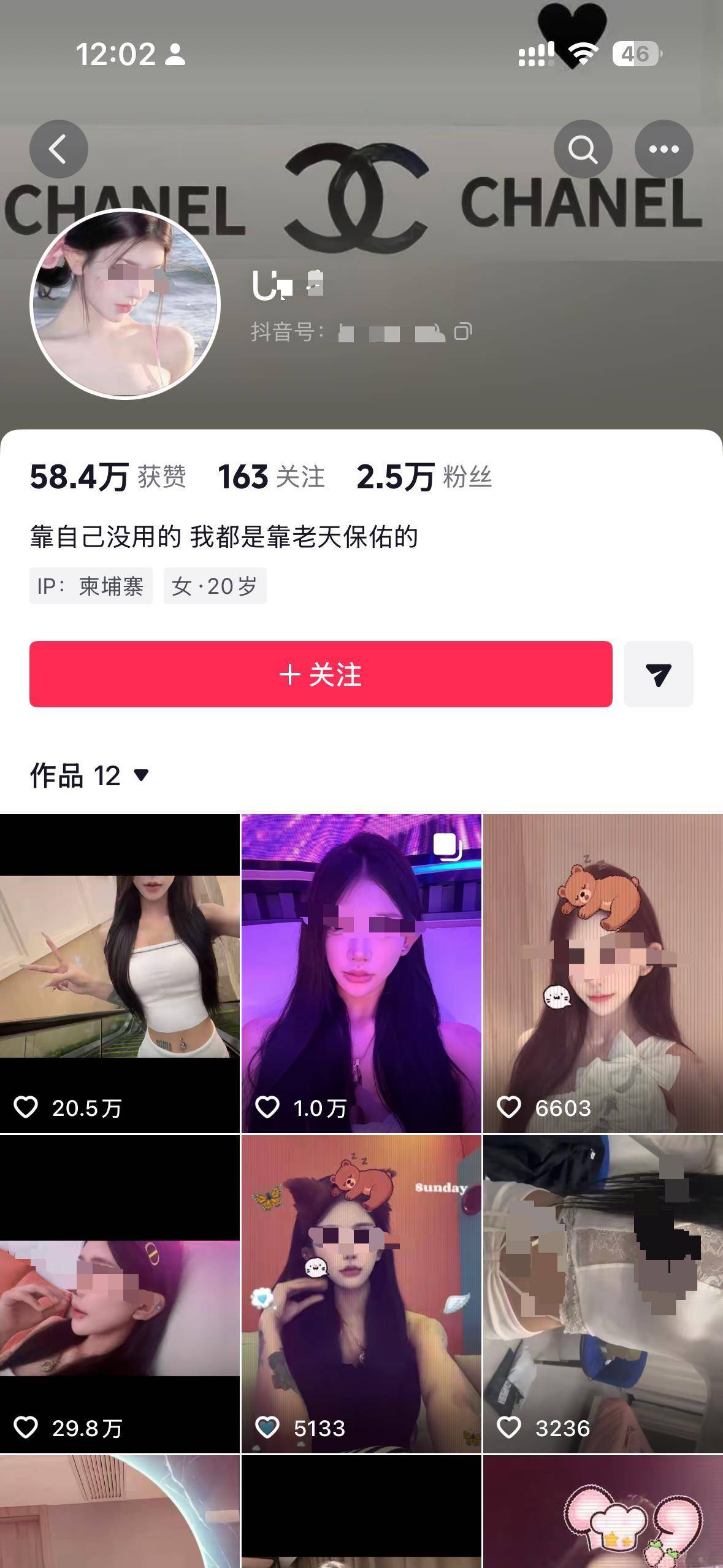723x1568 pixels.
Task: Tap the person icon next to the clock
Action: pyautogui.click(x=175, y=54)
